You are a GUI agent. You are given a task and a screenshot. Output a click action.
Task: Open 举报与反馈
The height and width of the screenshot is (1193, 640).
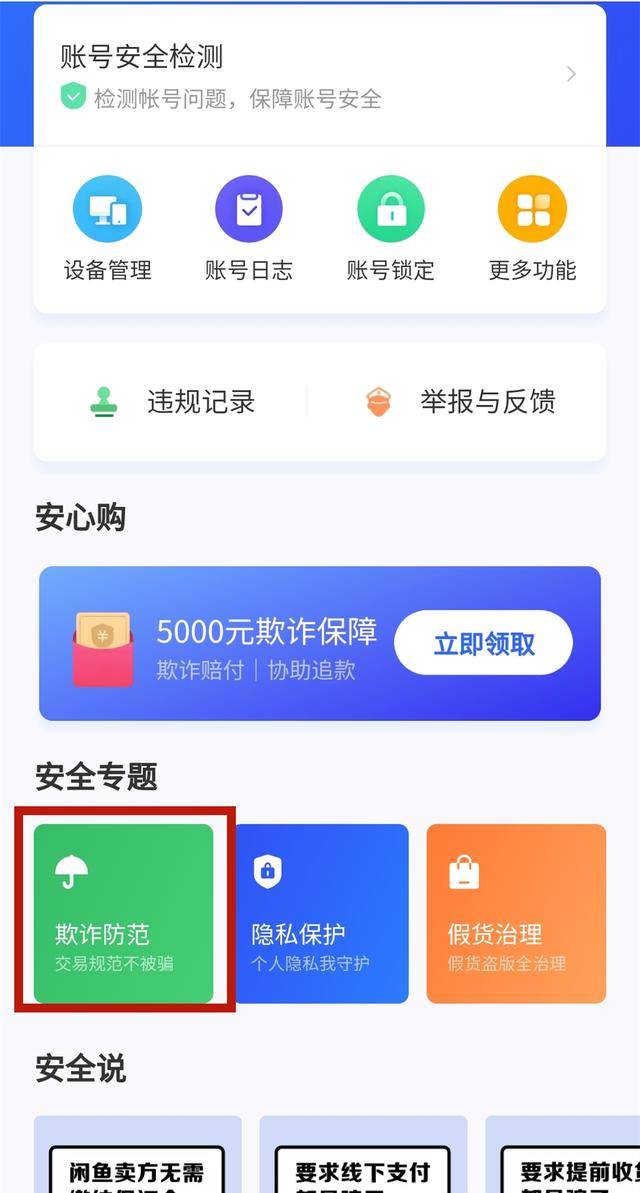pos(460,402)
